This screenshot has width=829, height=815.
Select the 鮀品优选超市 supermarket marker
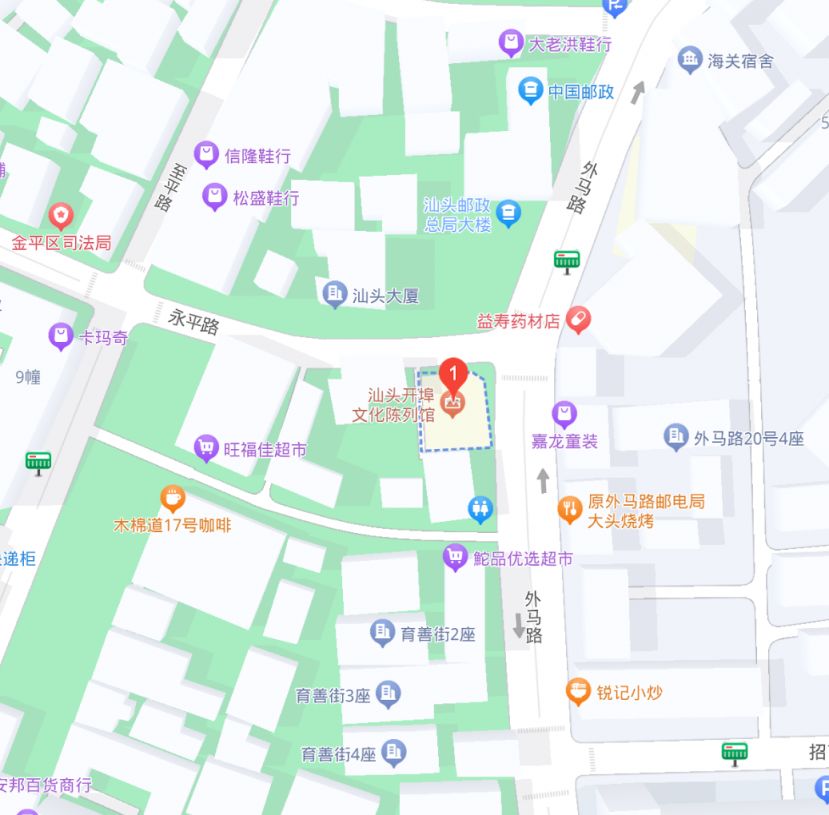[456, 556]
